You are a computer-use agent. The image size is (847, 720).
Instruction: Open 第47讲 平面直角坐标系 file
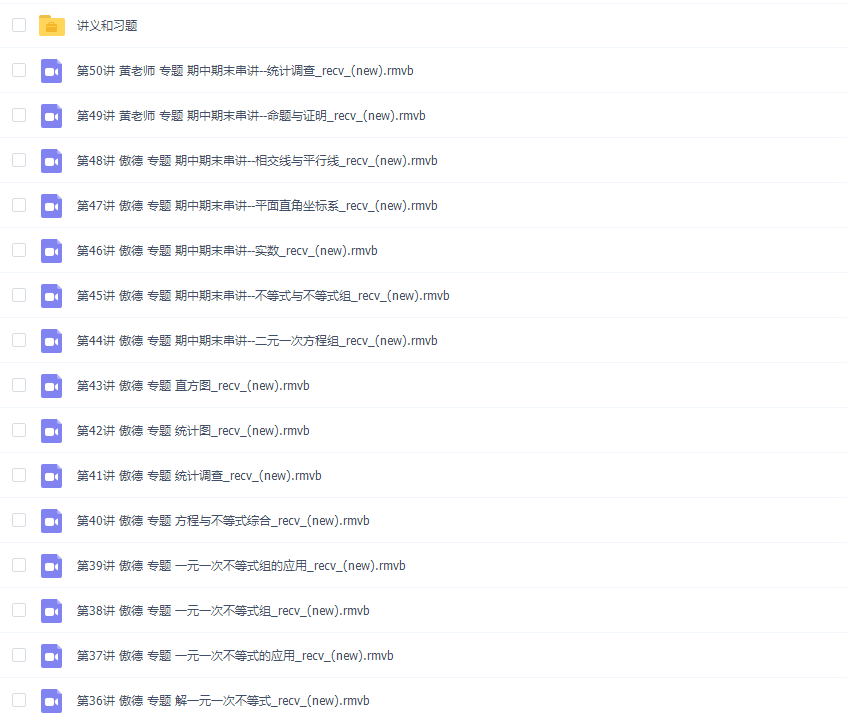pos(257,206)
